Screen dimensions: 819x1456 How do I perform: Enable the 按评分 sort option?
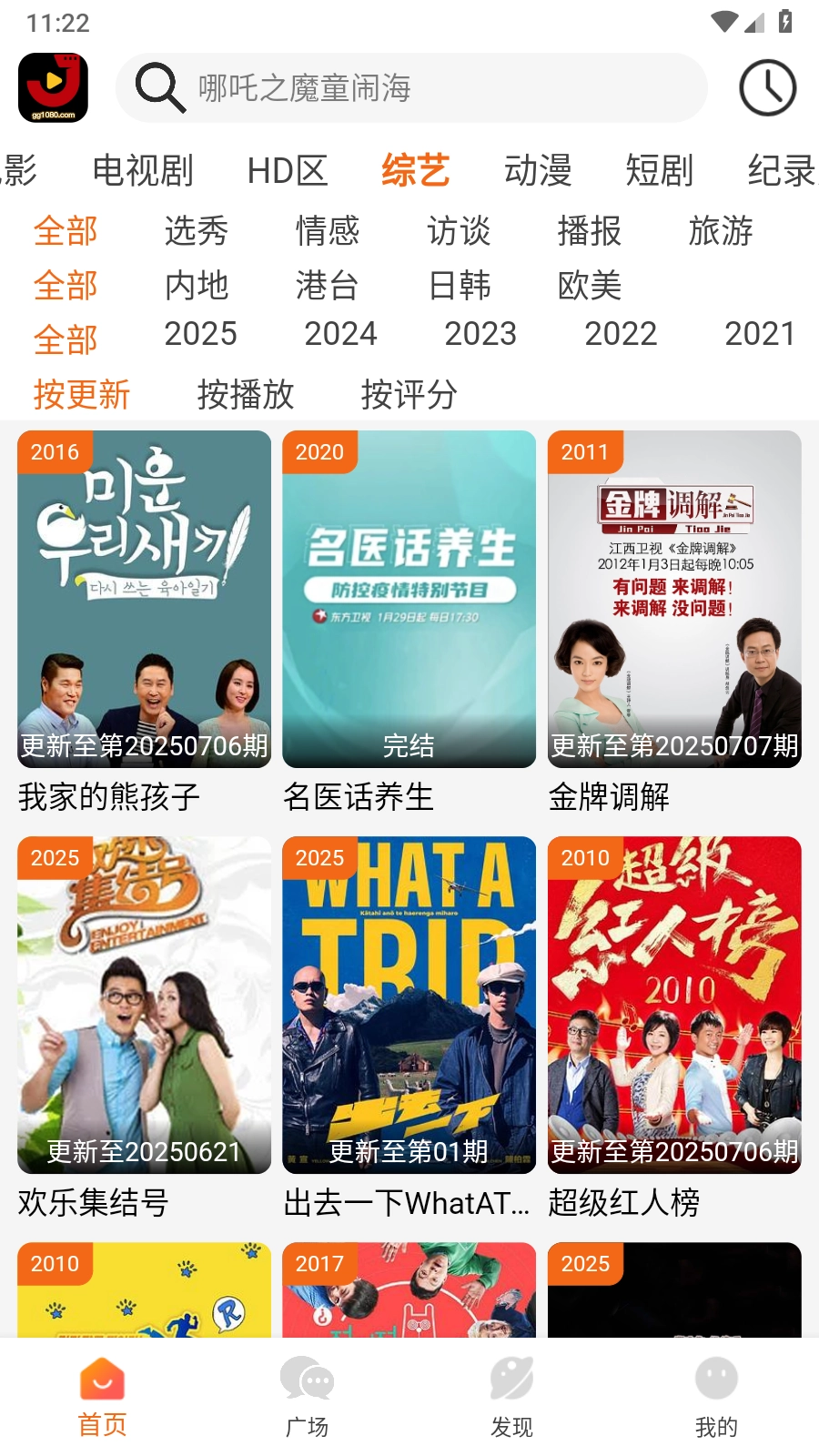409,395
